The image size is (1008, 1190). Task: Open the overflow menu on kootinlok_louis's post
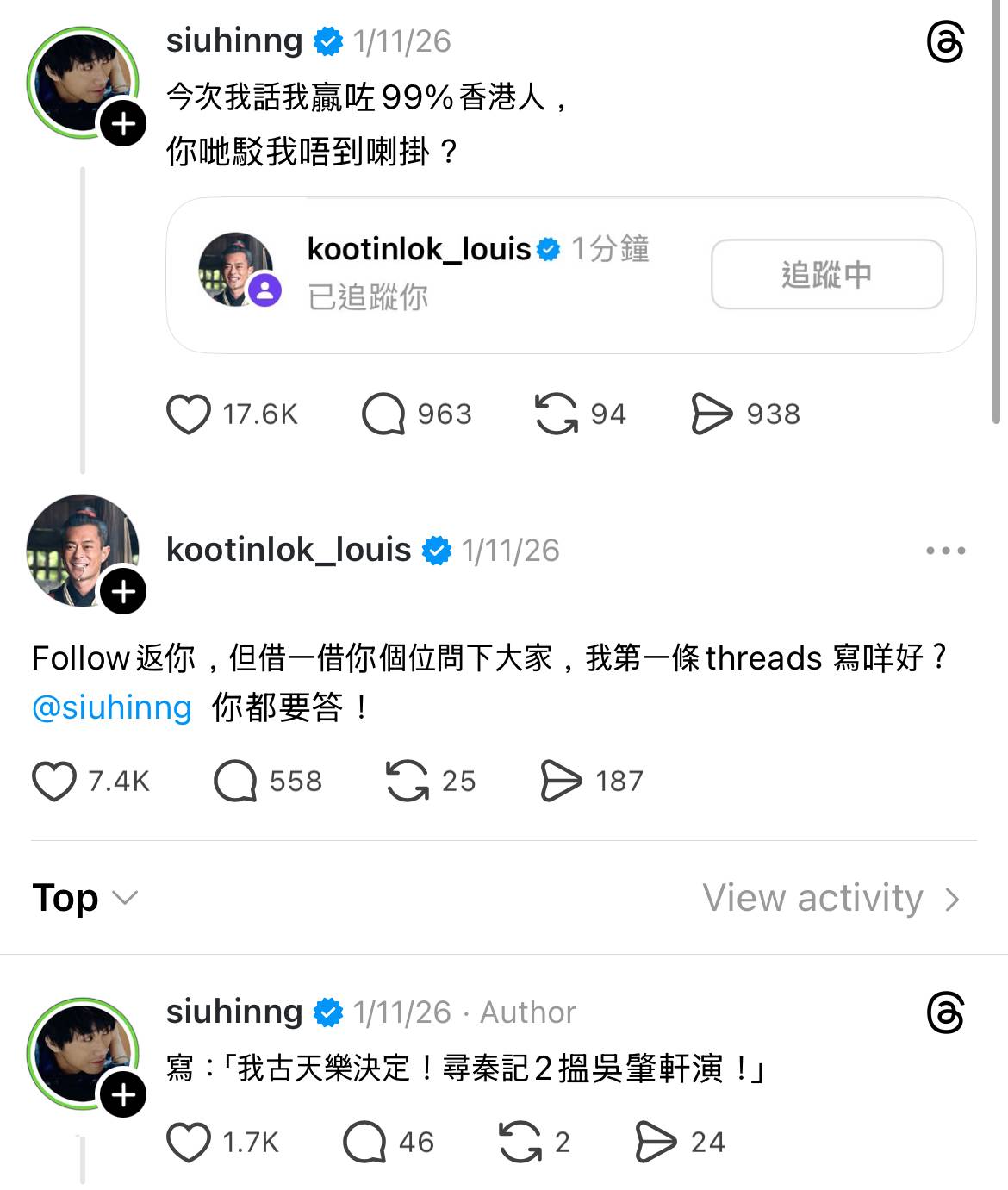tap(945, 551)
